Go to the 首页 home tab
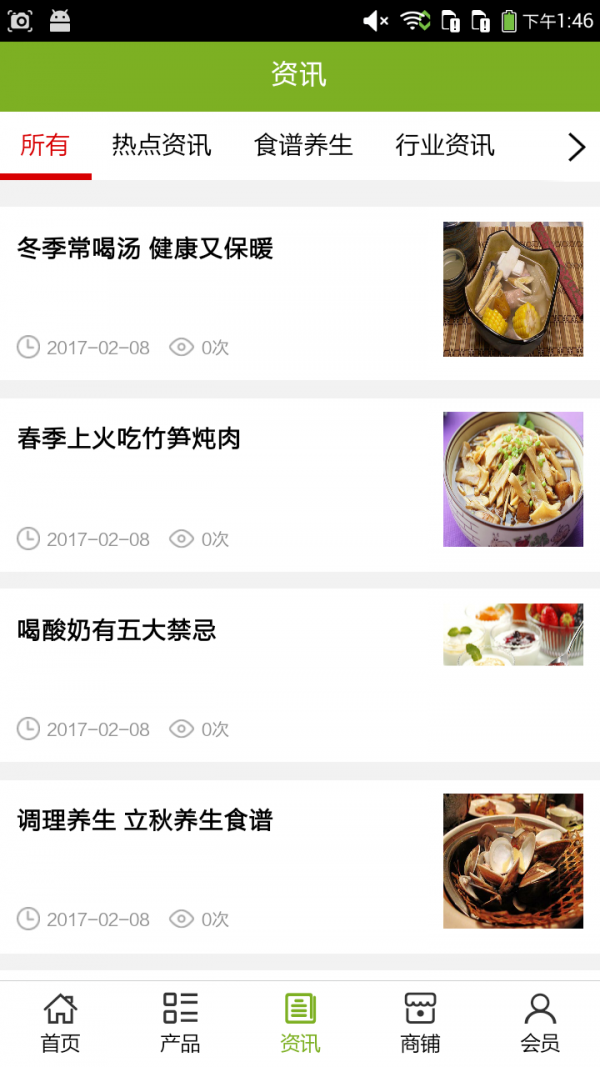600x1067 pixels. 60,1023
